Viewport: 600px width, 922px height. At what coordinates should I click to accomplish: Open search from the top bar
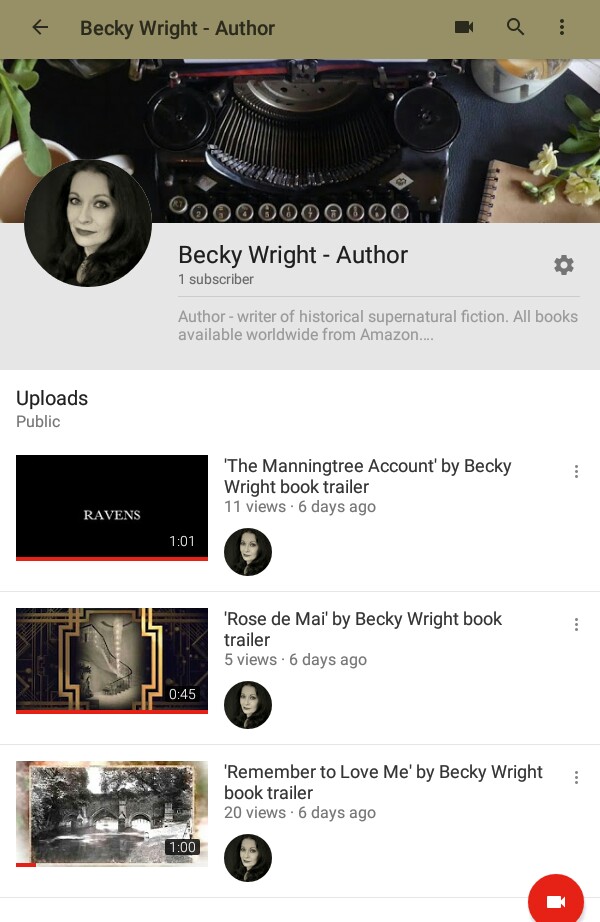(516, 28)
